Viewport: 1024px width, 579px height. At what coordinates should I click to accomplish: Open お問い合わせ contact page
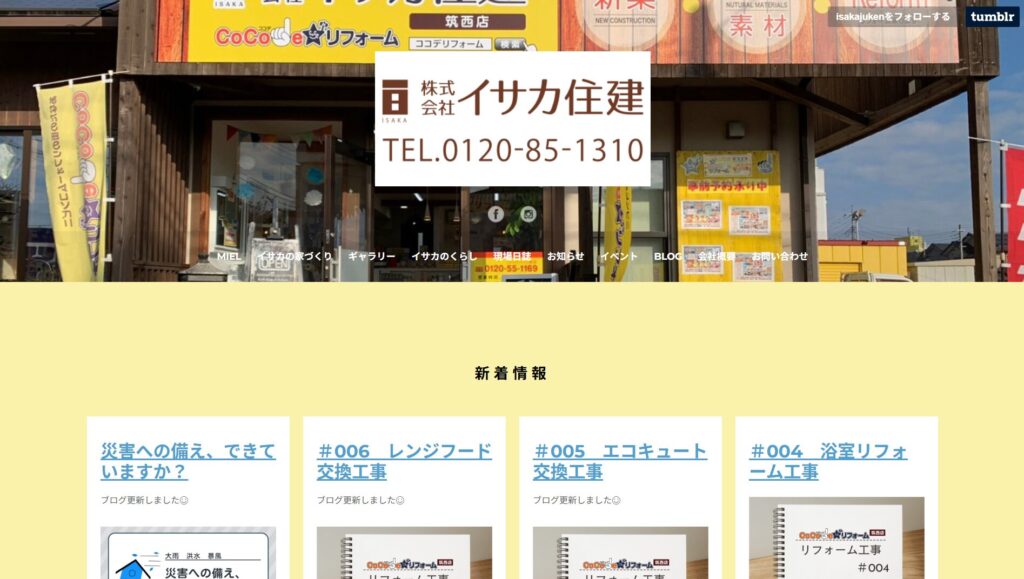click(780, 257)
